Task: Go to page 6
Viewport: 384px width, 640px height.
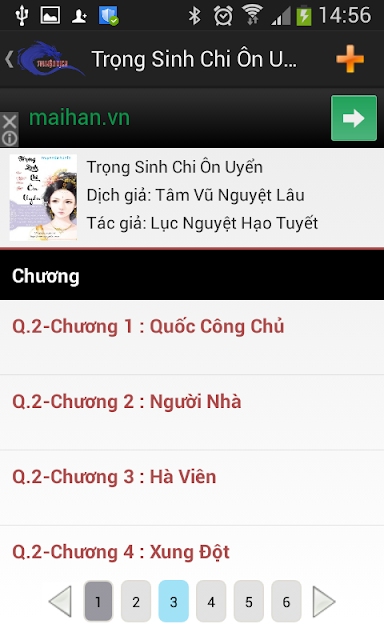Action: coord(286,601)
